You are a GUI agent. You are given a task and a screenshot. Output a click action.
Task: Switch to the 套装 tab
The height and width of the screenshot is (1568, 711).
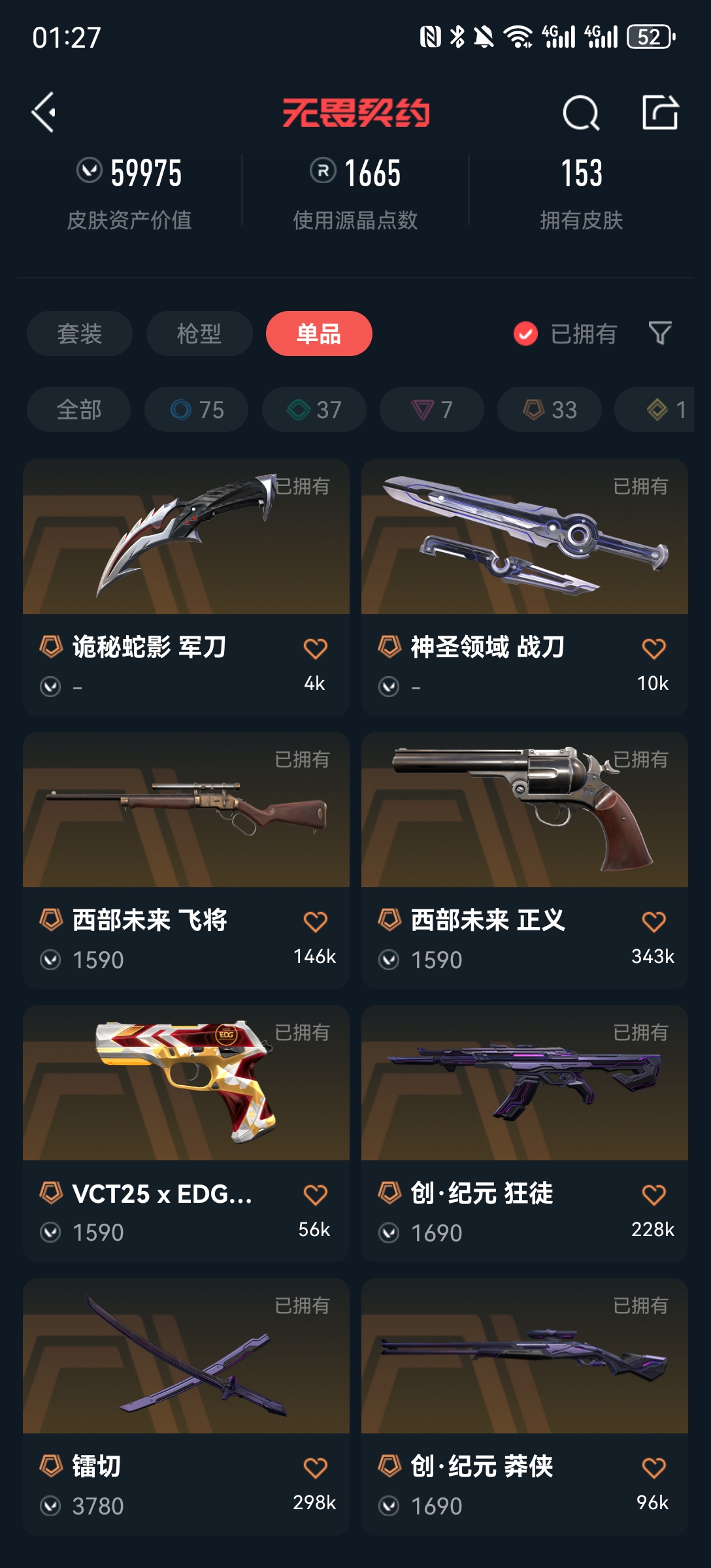pos(80,334)
